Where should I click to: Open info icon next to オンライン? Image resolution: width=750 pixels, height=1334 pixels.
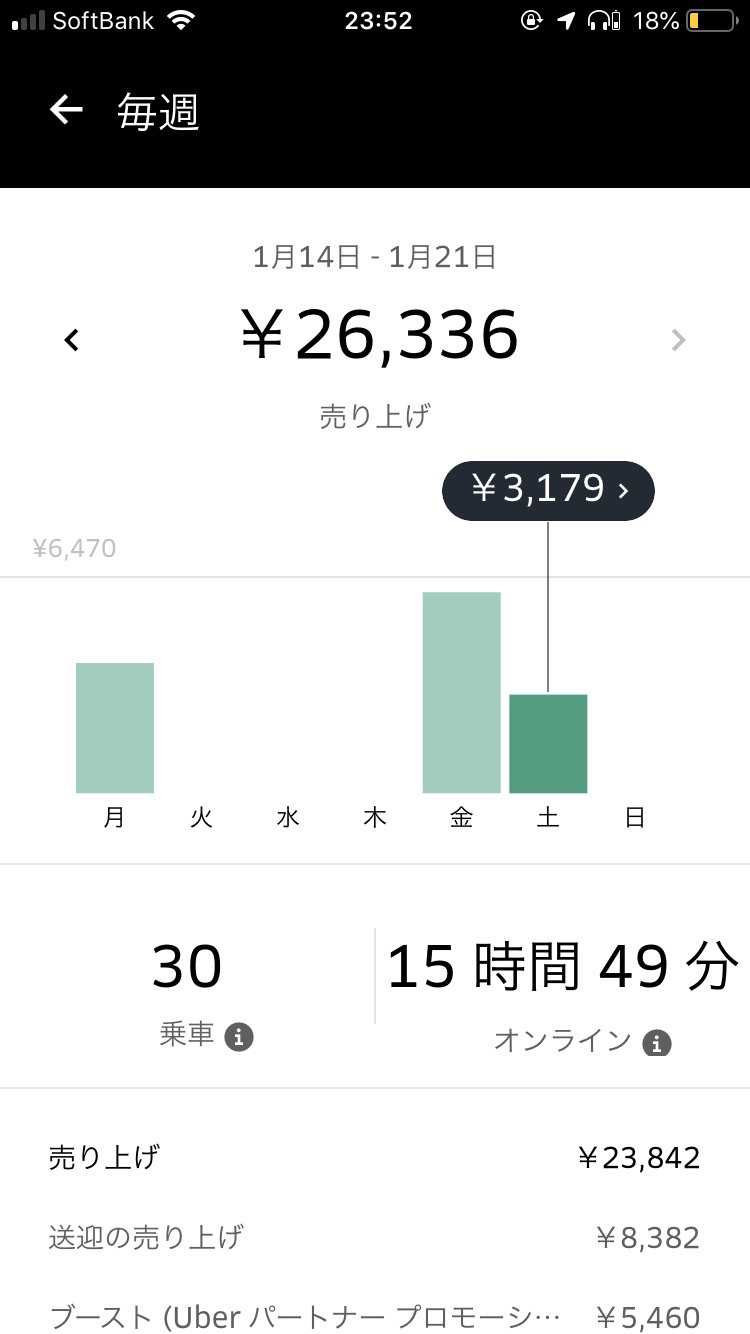[656, 1043]
